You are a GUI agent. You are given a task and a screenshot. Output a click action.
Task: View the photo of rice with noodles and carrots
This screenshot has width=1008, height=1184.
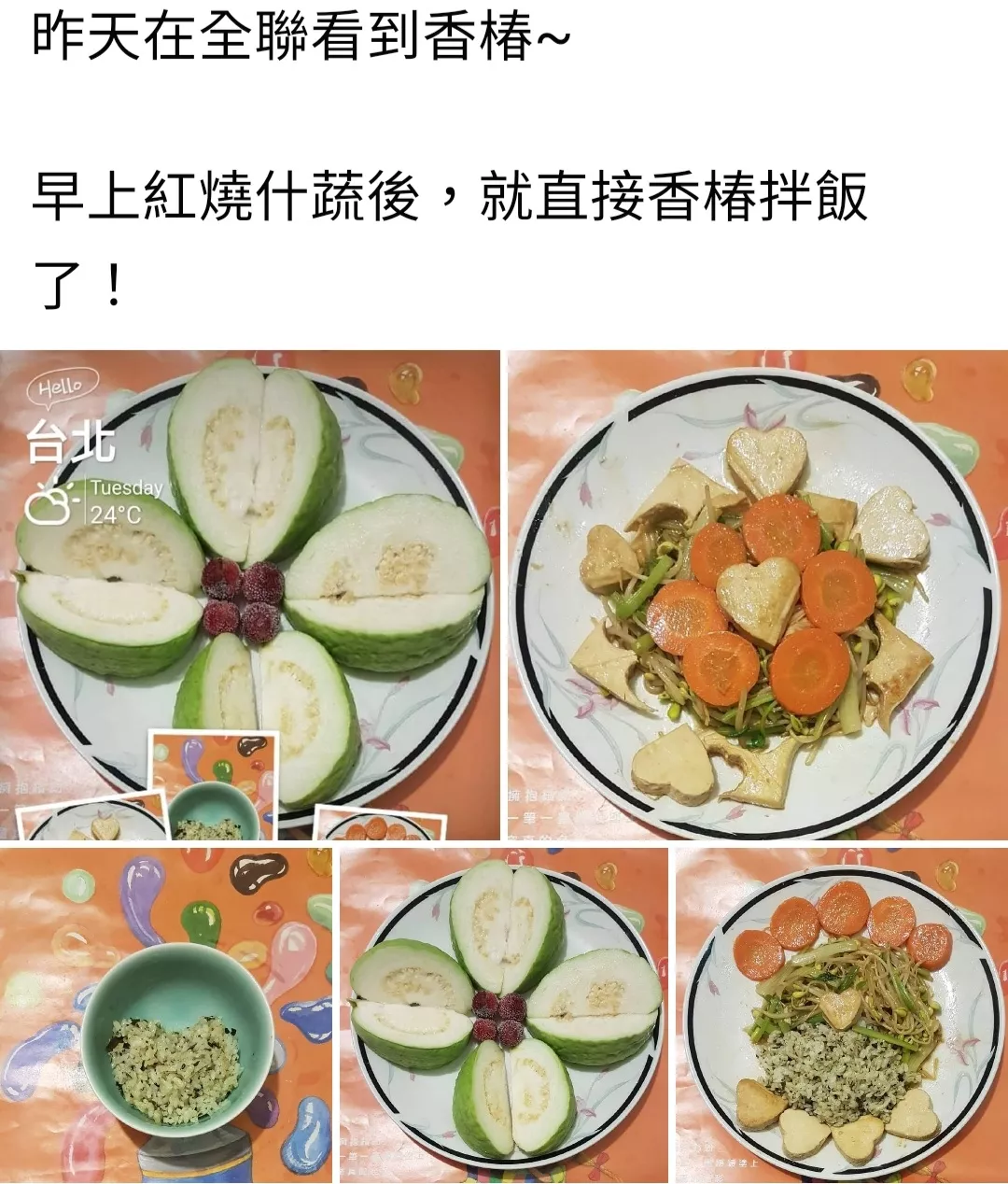(x=841, y=1014)
